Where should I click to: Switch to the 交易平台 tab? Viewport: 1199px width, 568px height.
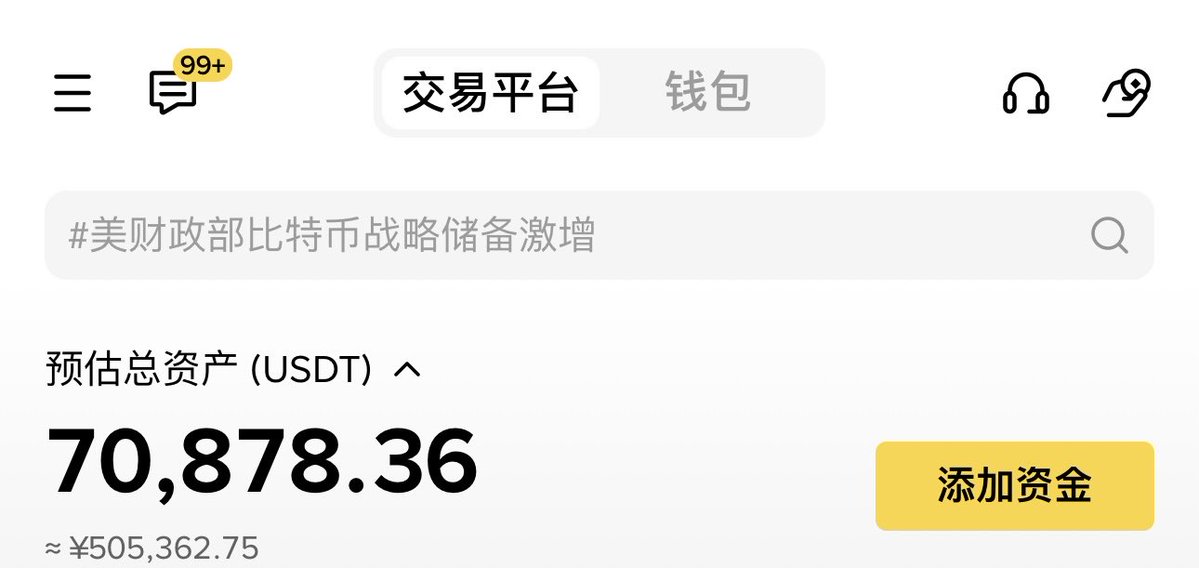click(490, 93)
